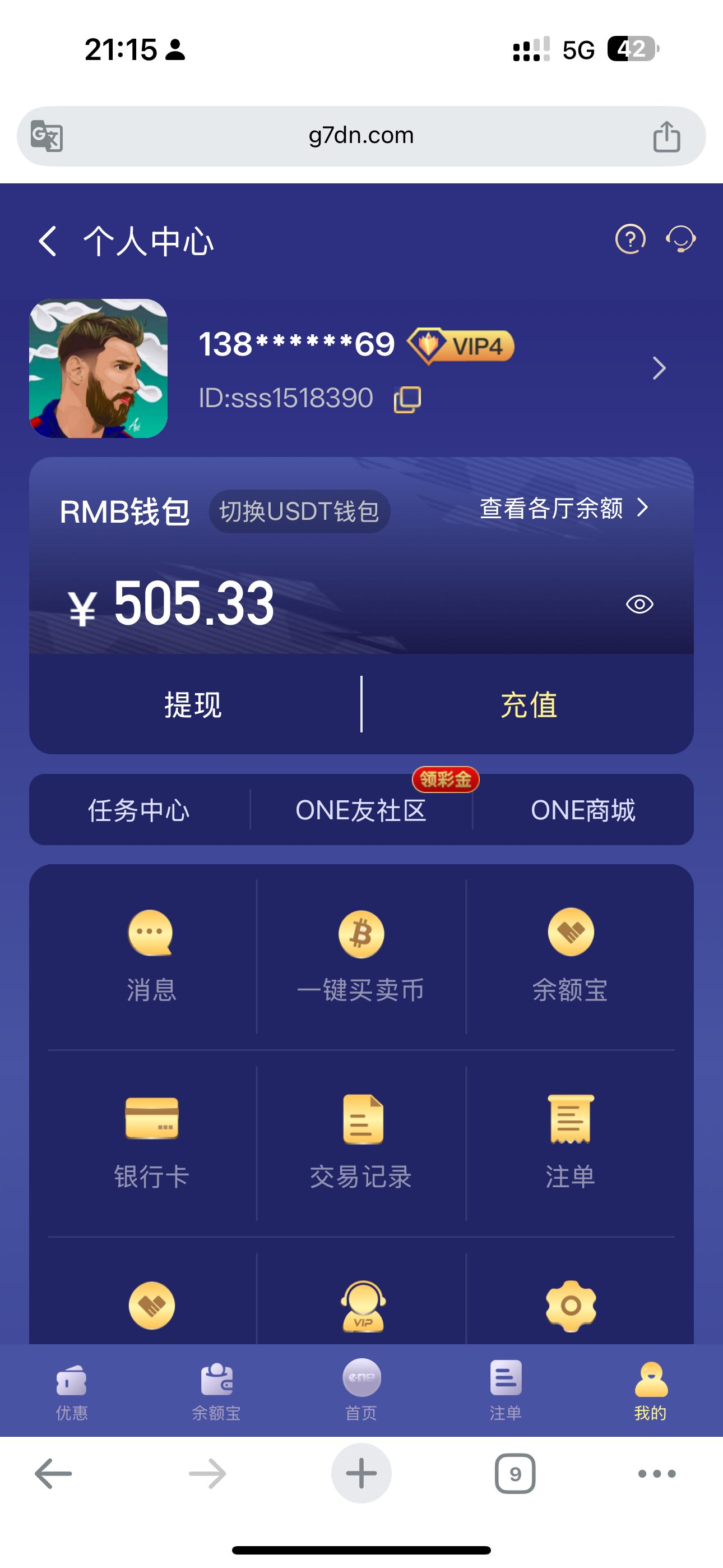723x1568 pixels.
Task: Hide the wallet balance with eye icon
Action: pyautogui.click(x=639, y=604)
